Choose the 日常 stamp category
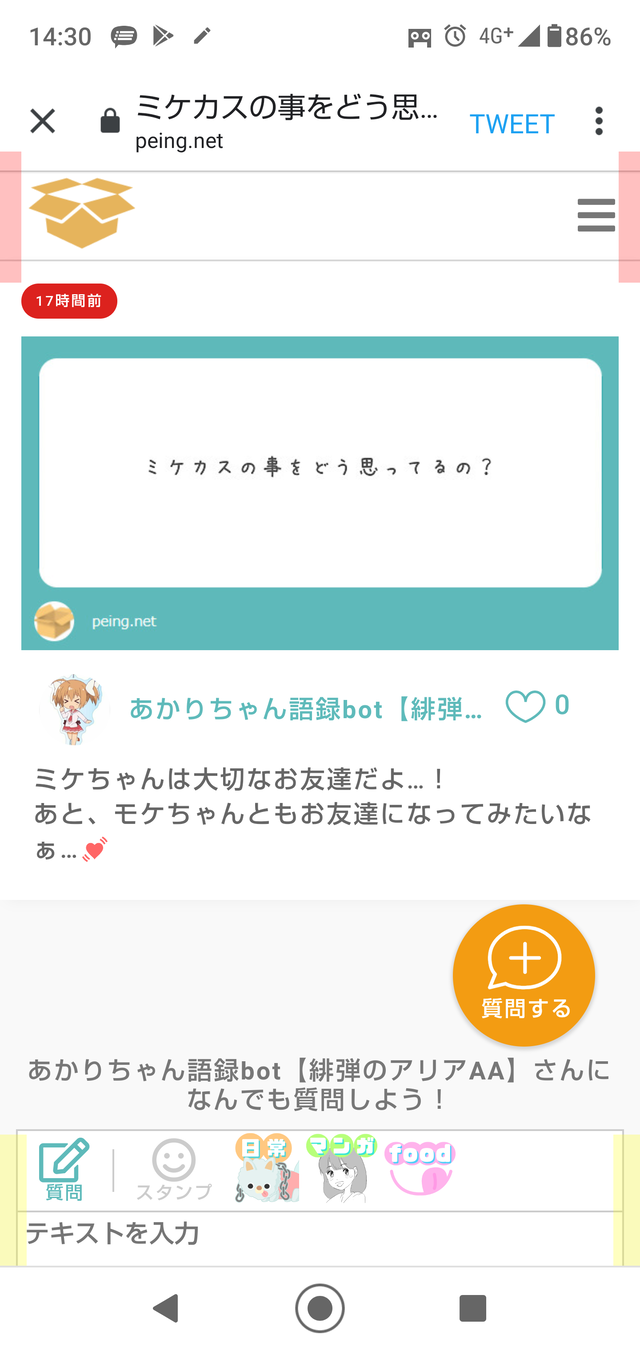 tap(266, 1168)
